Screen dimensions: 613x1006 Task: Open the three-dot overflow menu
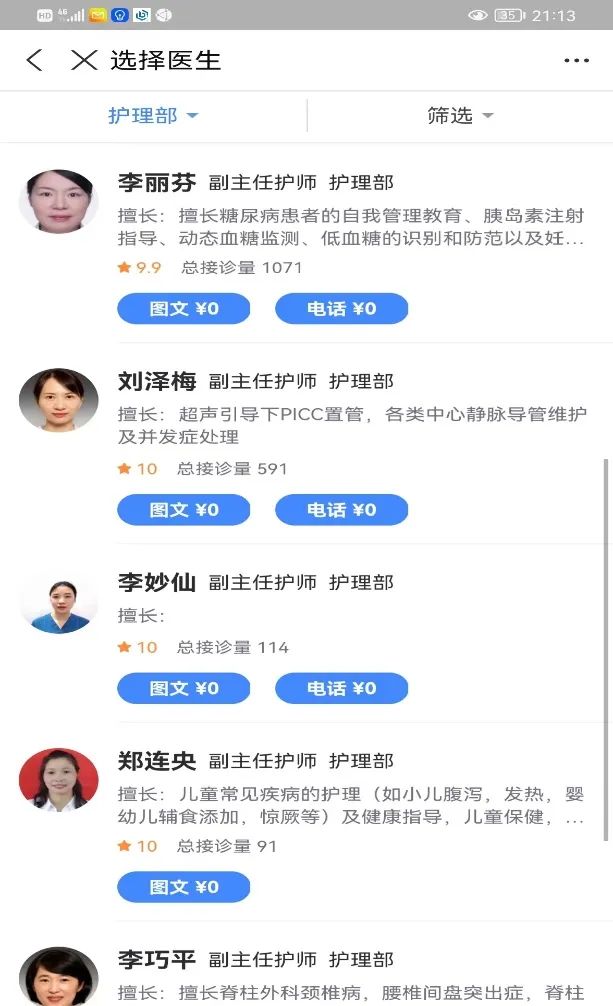pos(576,60)
